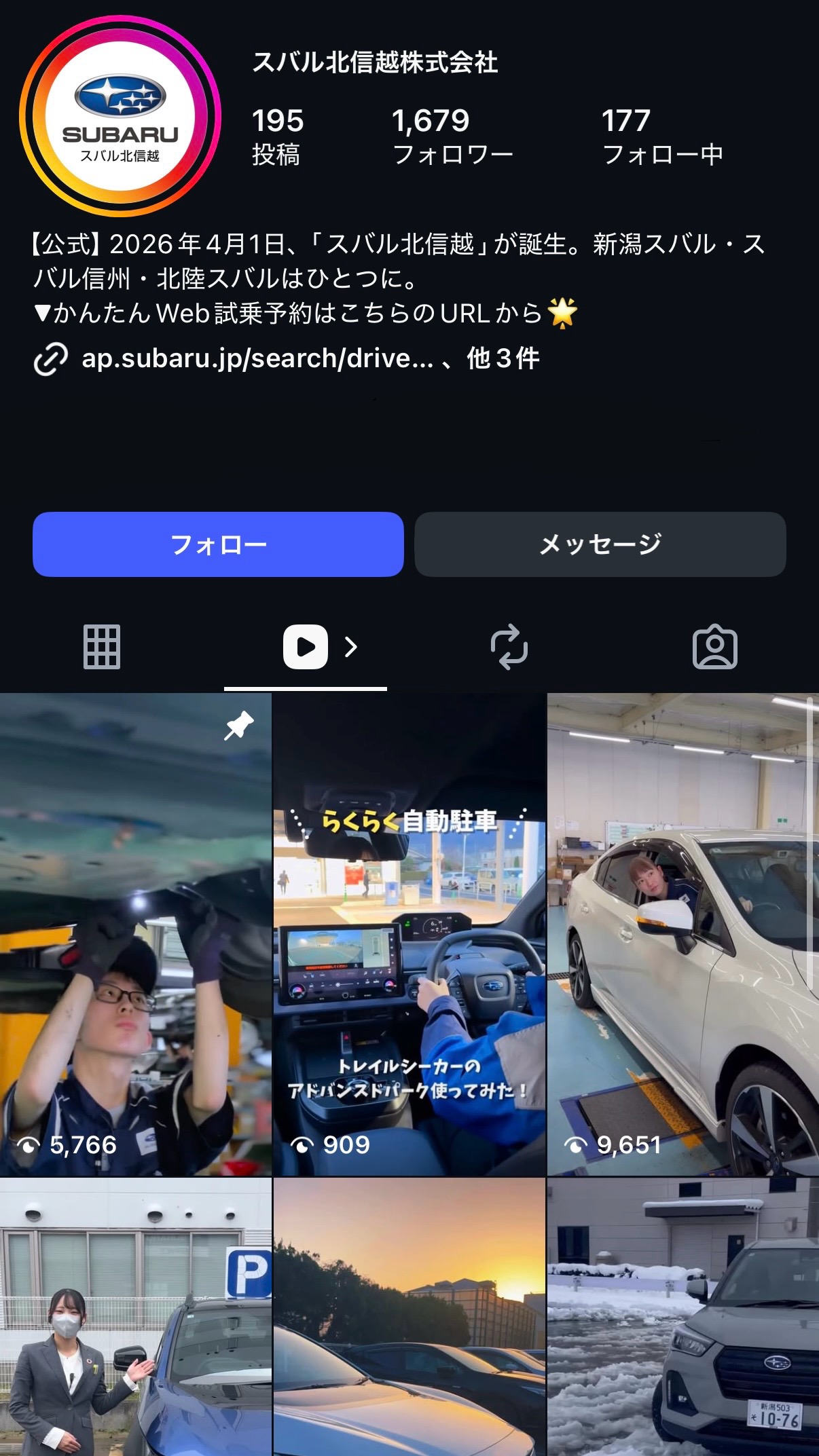
Task: Open the らくらく自動駐車 reel
Action: pos(409,934)
